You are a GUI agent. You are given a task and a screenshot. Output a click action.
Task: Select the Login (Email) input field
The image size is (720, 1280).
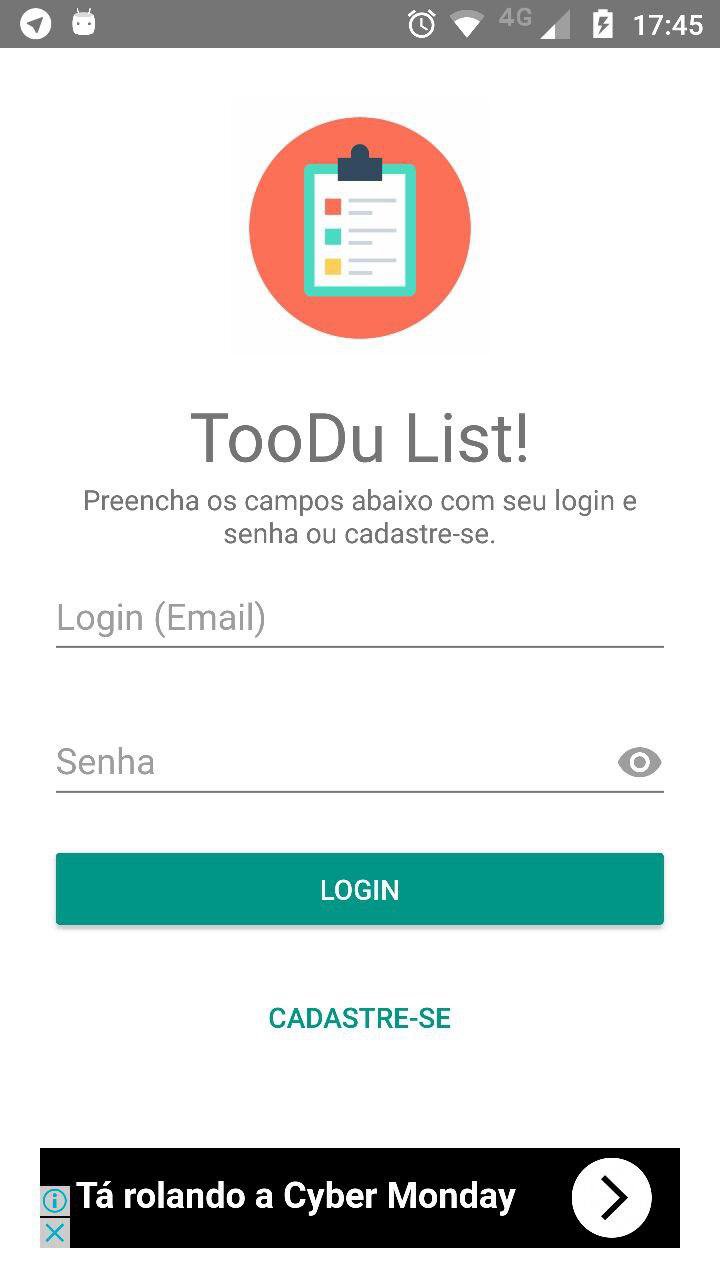pos(359,617)
